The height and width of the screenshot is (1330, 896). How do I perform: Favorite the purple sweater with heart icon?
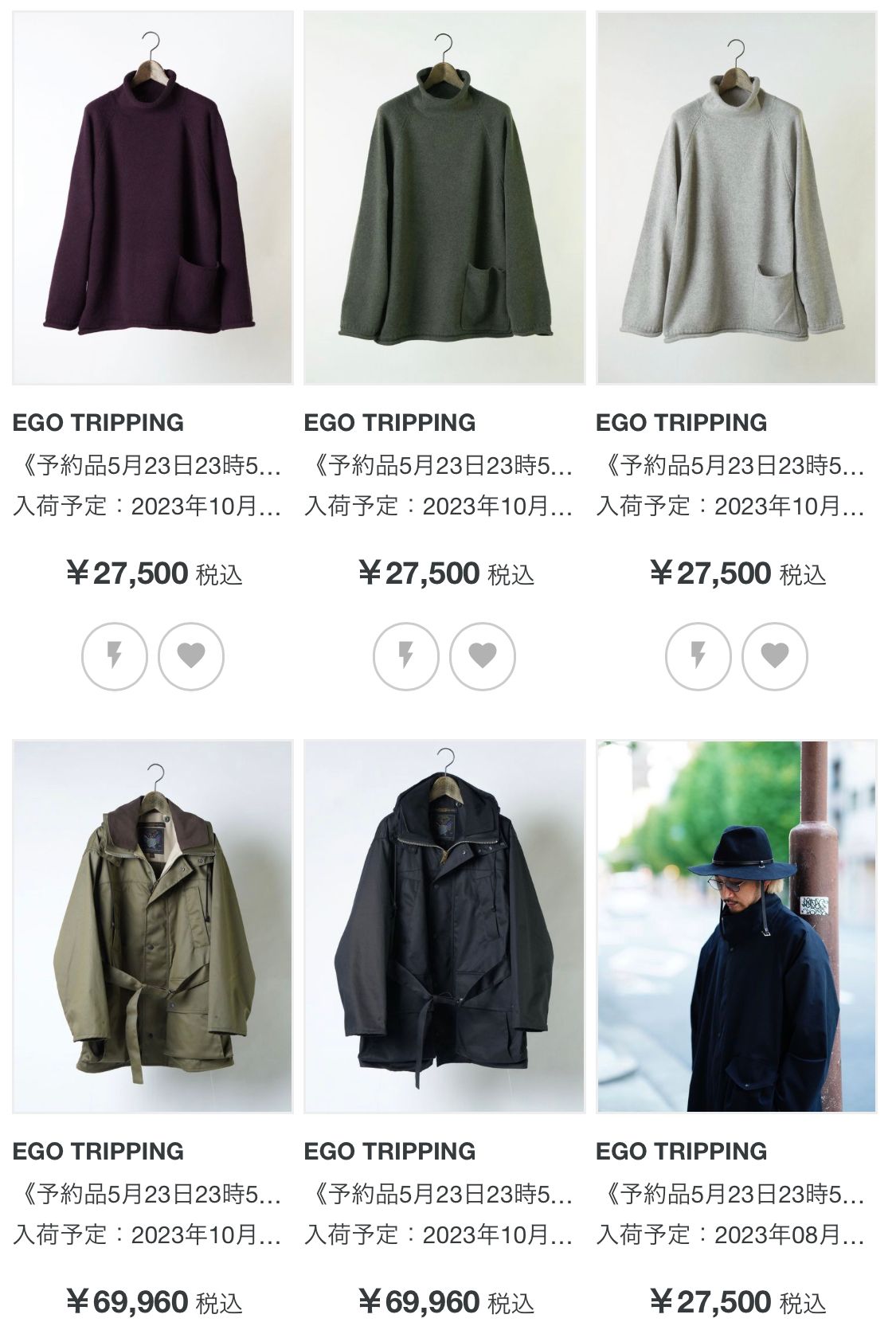click(191, 655)
